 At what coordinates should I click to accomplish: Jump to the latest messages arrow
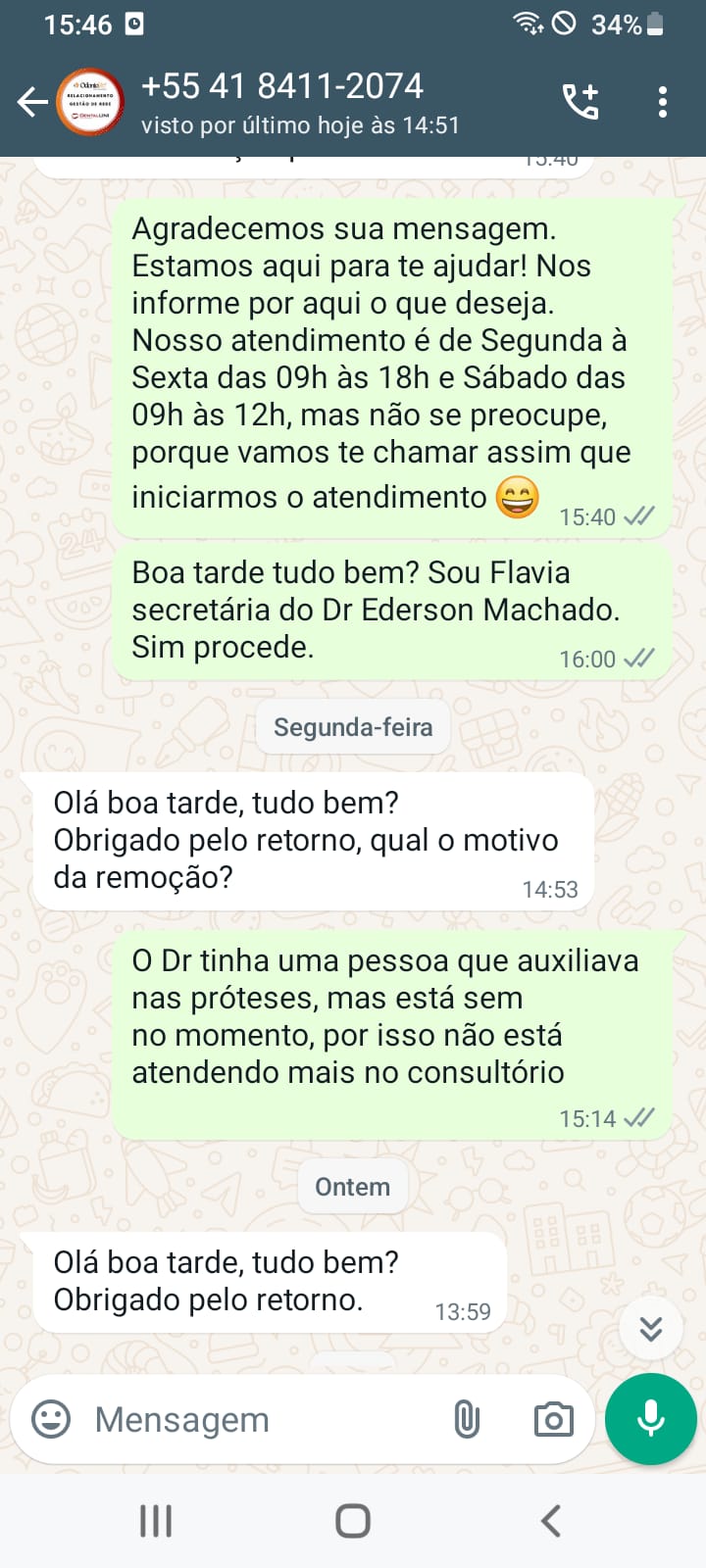pos(651,1328)
